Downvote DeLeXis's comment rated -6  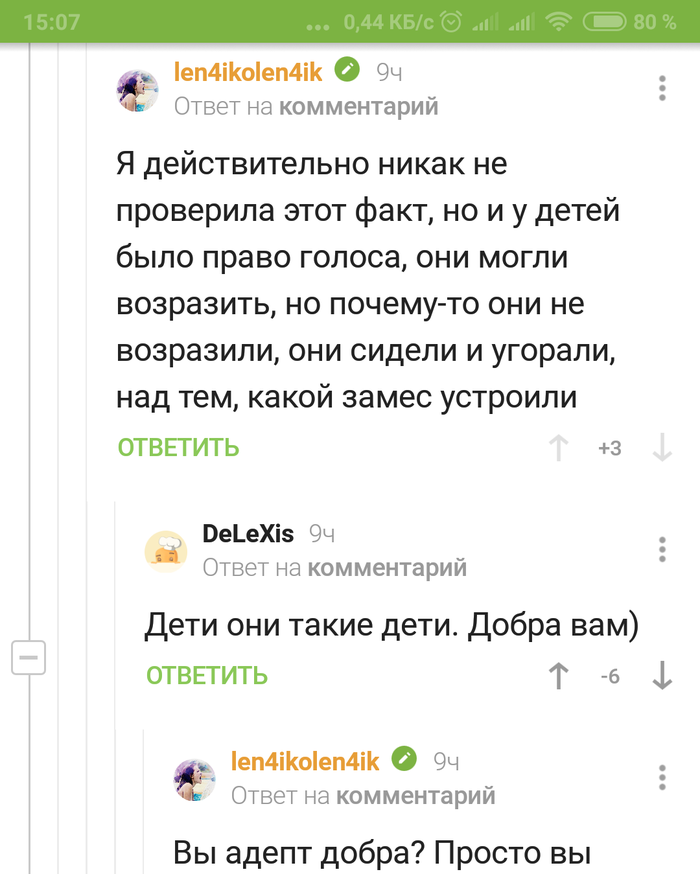click(662, 677)
